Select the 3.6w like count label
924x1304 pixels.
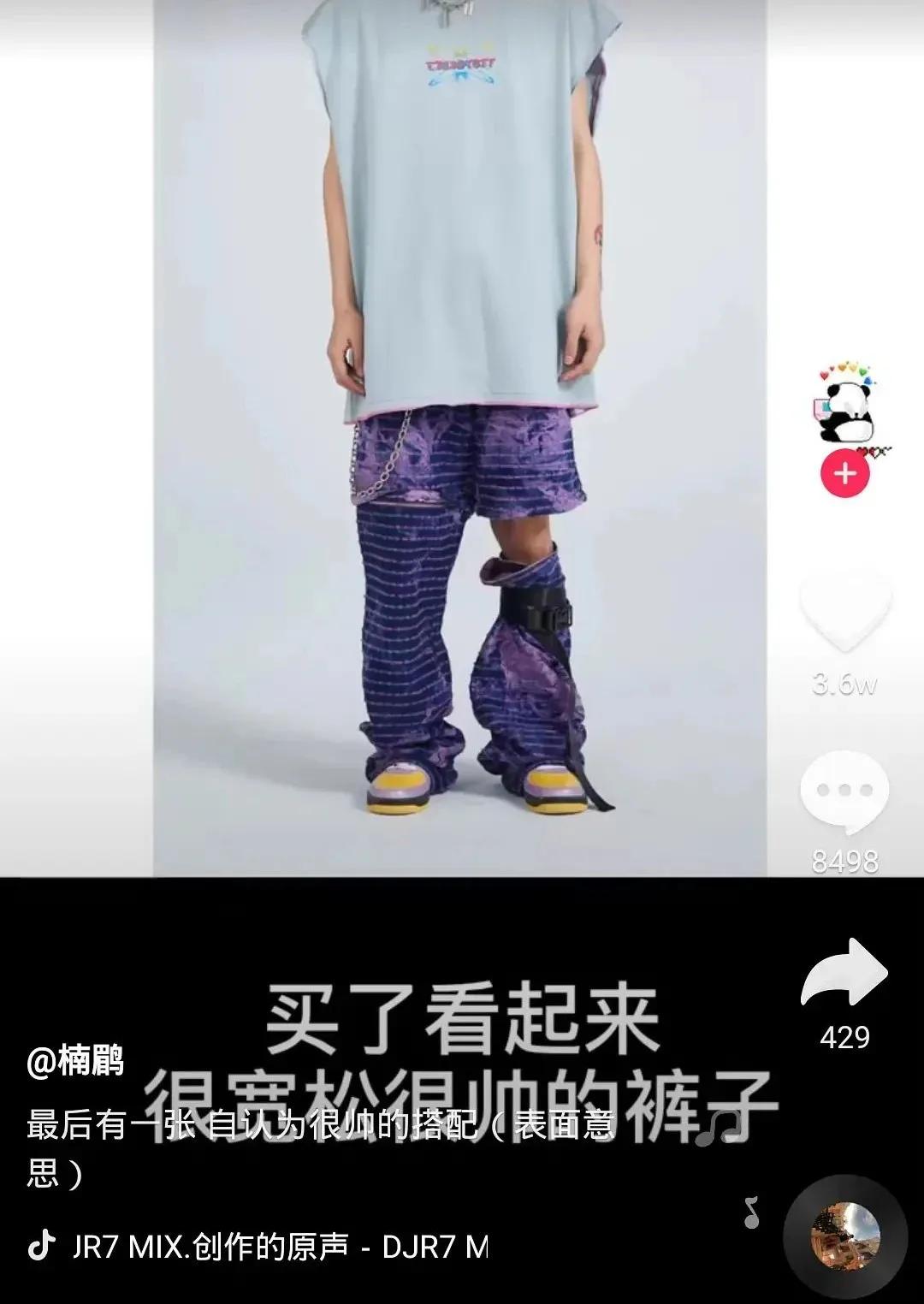[x=844, y=685]
